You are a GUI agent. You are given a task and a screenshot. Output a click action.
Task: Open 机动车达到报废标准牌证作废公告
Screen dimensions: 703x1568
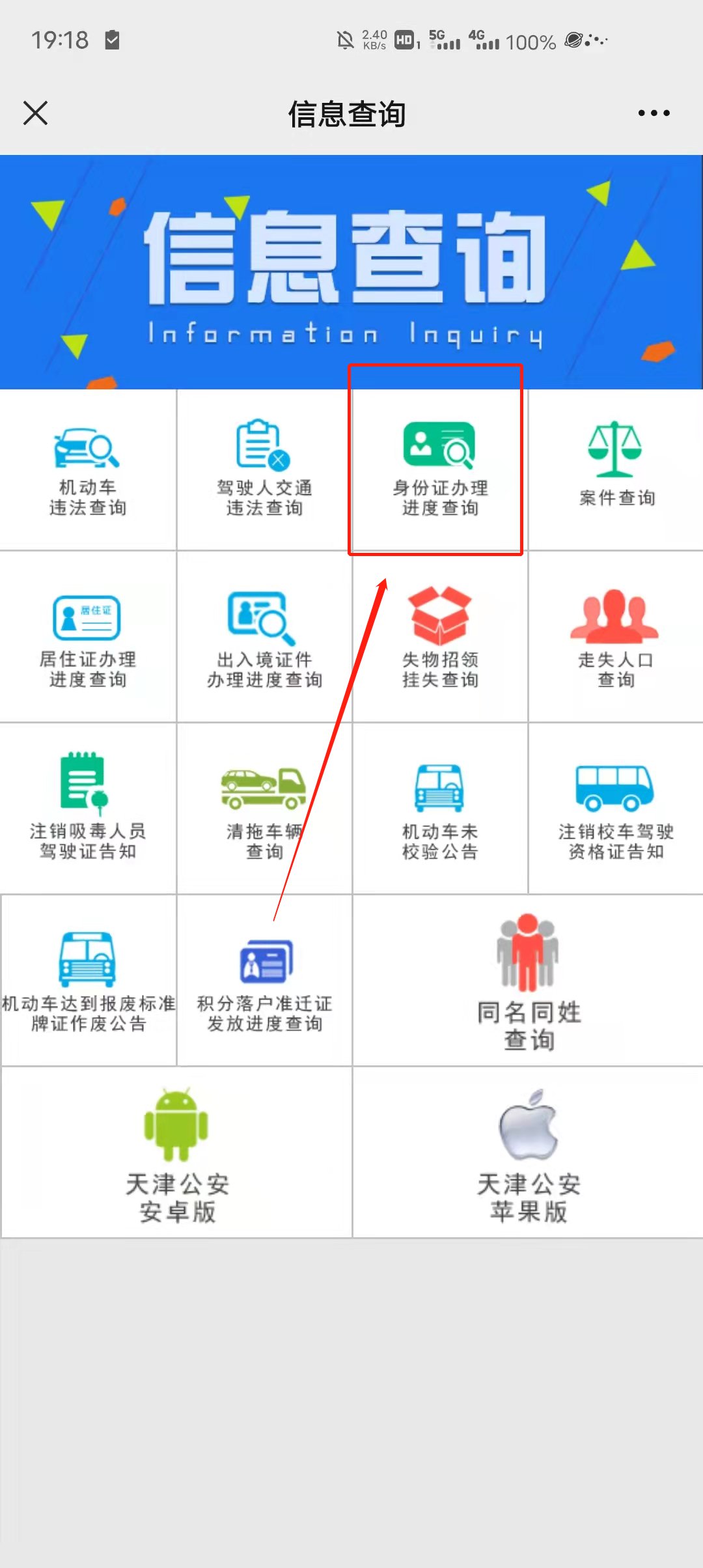(88, 980)
